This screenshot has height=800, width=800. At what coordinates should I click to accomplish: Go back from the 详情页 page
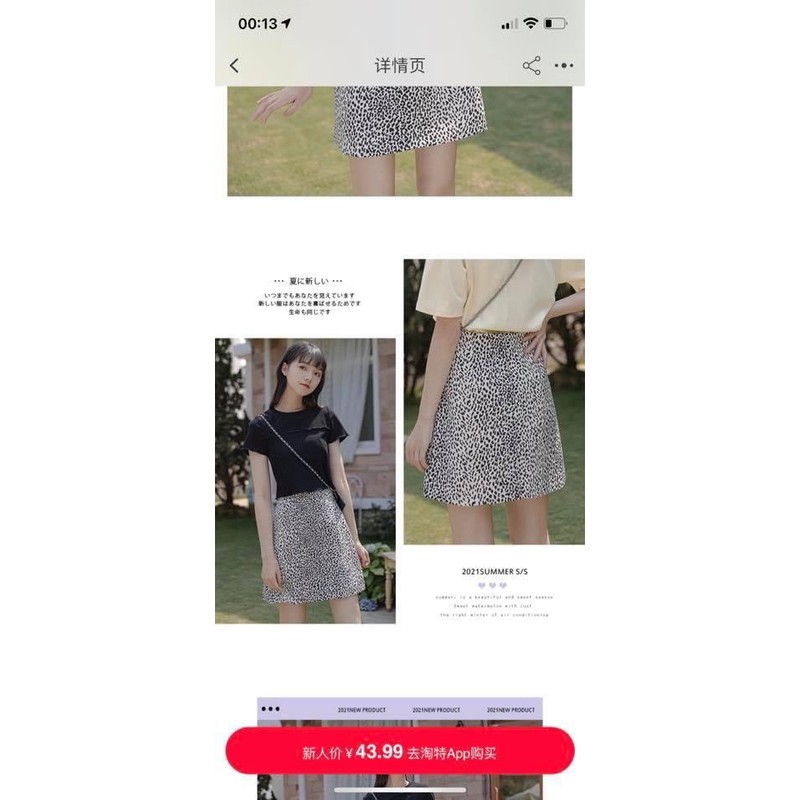[234, 66]
